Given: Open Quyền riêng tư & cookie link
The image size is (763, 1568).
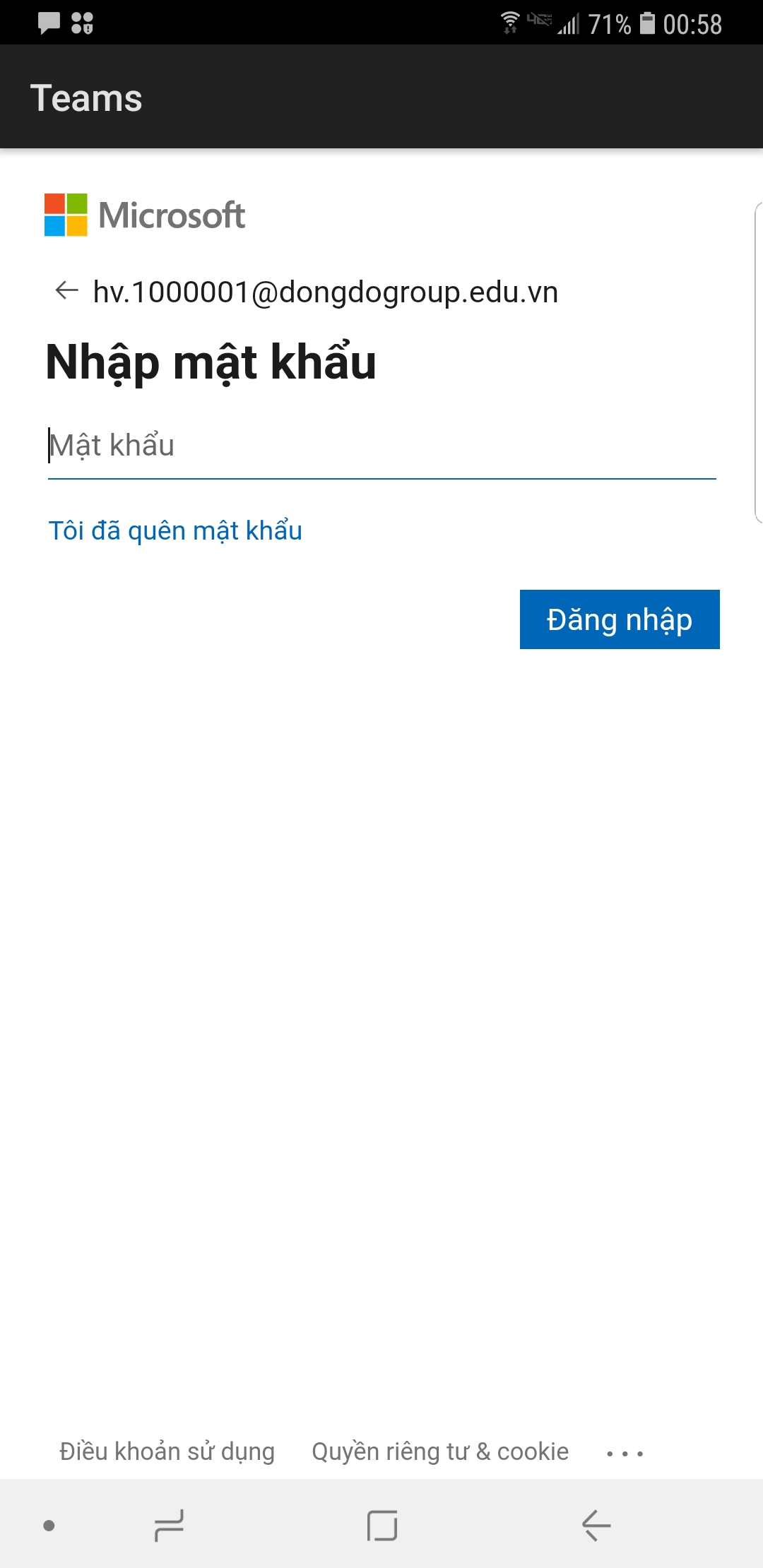Looking at the screenshot, I should coord(440,1451).
